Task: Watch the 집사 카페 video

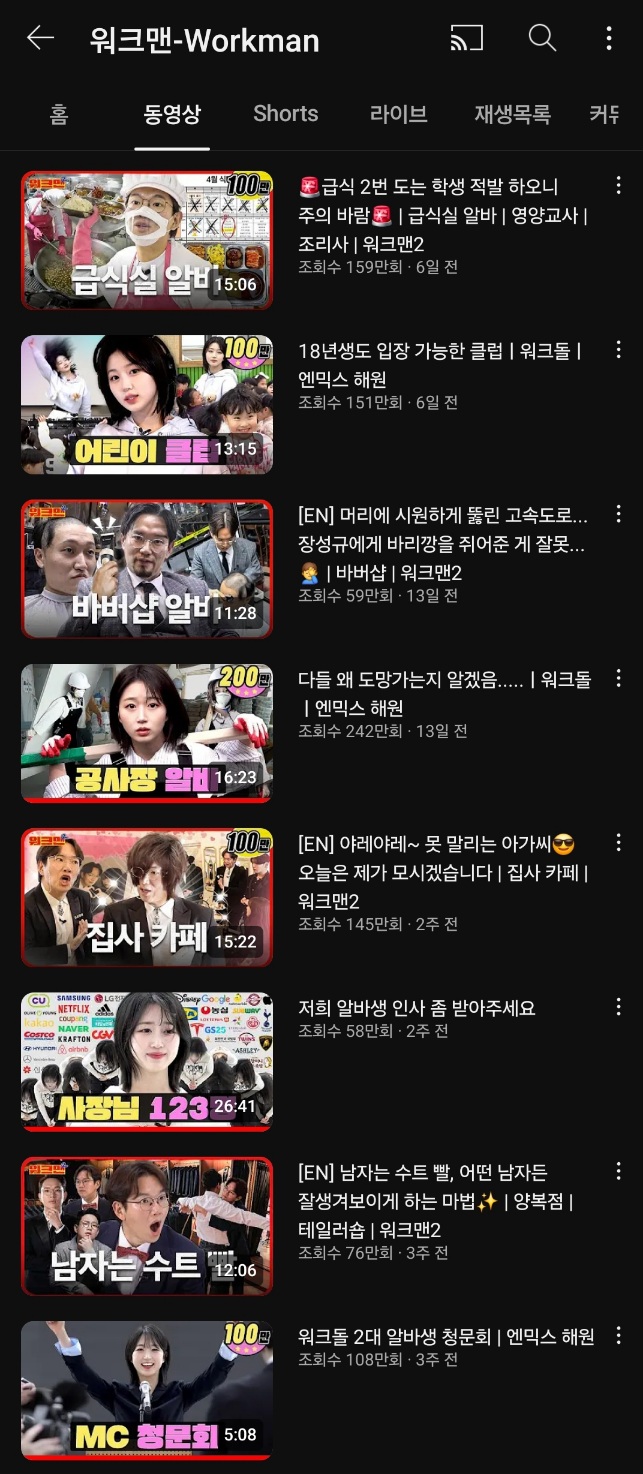Action: [147, 897]
